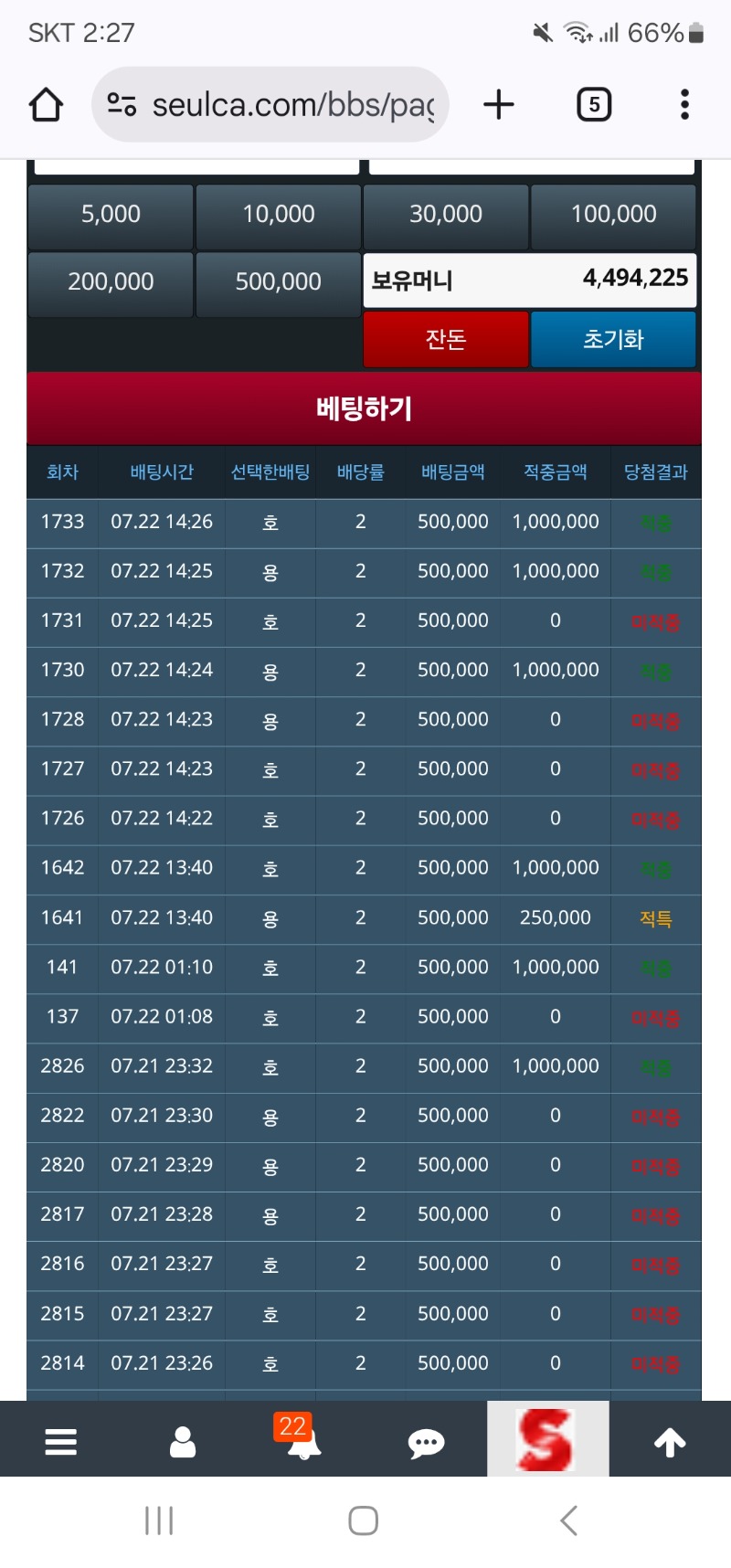Select the 500,000 amount button
The height and width of the screenshot is (1568, 731).
[x=279, y=283]
